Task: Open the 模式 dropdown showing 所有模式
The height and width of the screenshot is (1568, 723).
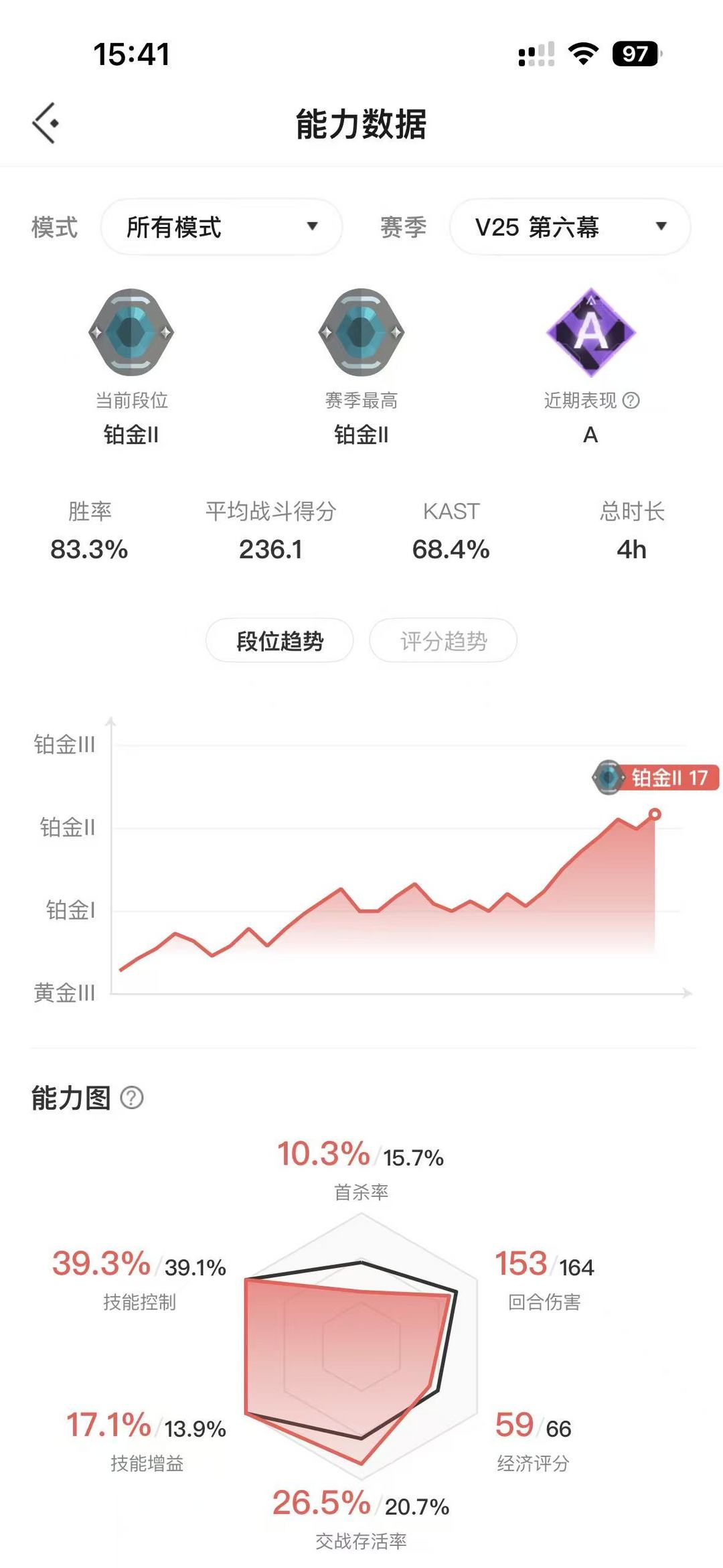Action: click(x=222, y=227)
